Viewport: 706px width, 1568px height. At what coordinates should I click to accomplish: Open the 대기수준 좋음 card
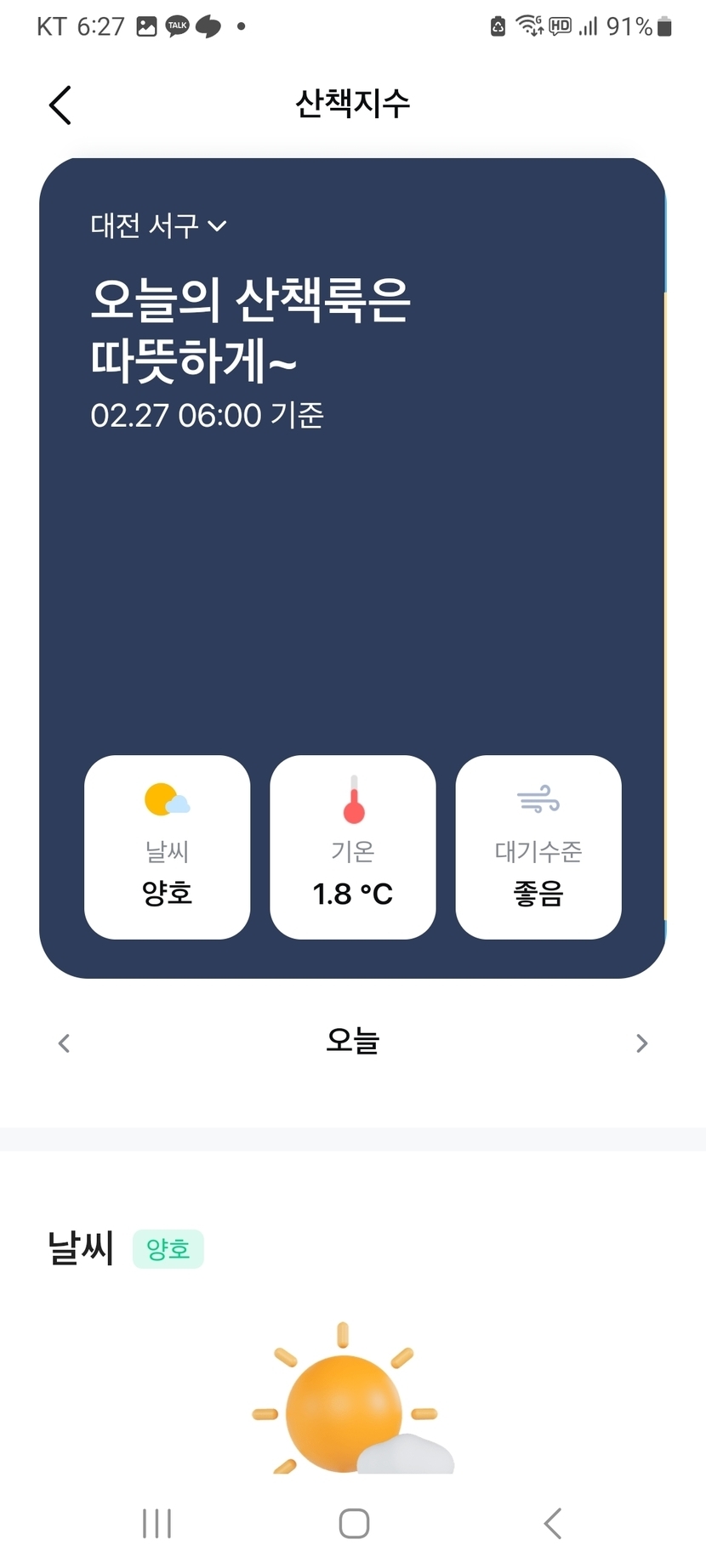(538, 847)
